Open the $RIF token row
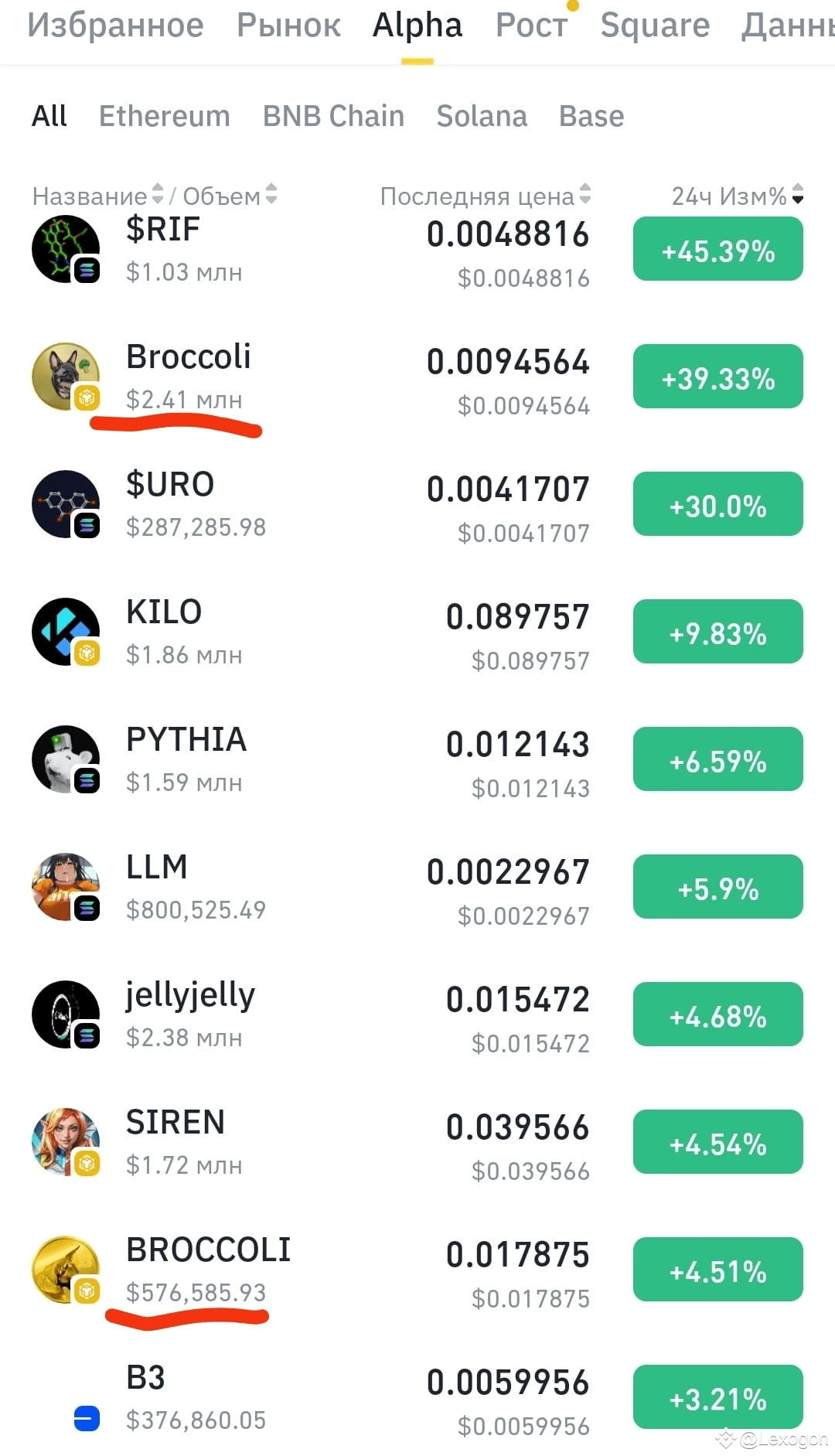 tap(417, 250)
